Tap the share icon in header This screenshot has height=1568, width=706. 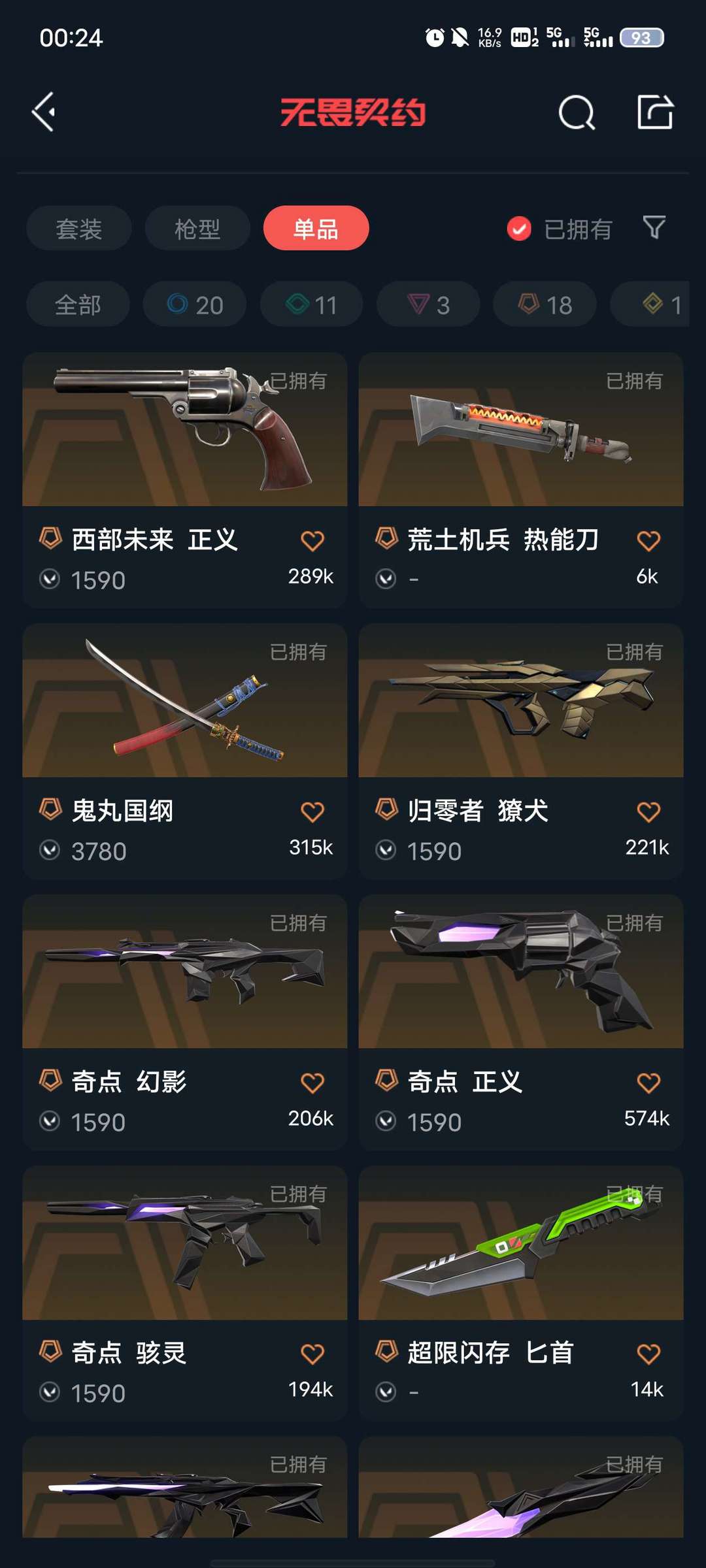(x=655, y=112)
